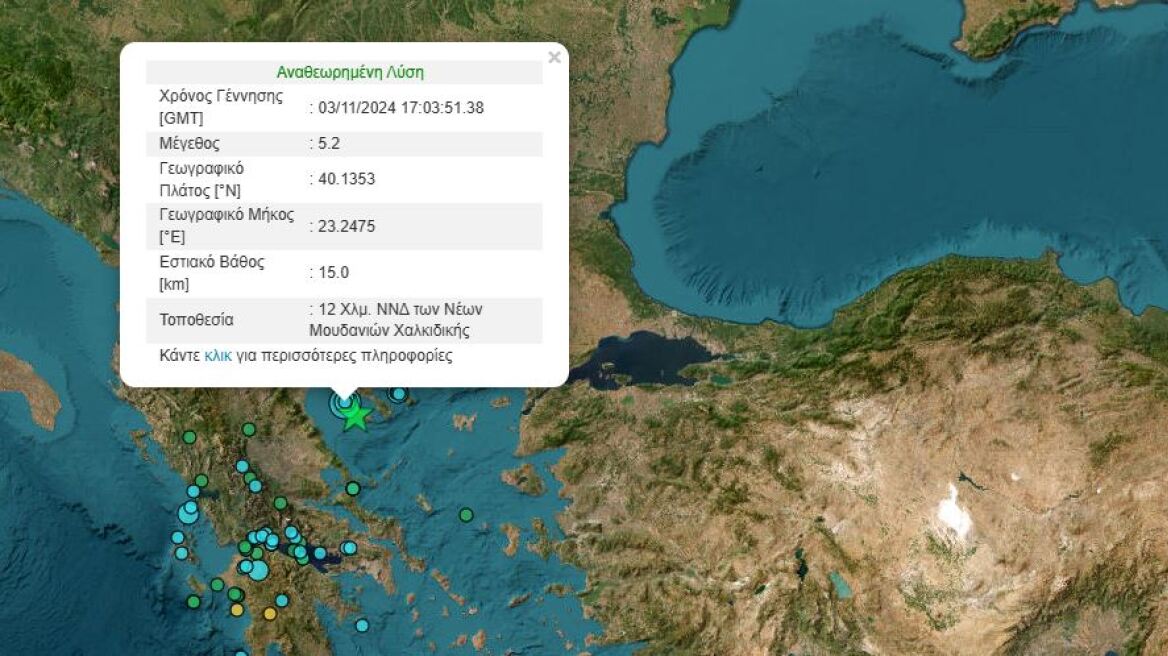Image resolution: width=1168 pixels, height=656 pixels.
Task: Close the earthquake info popup
Action: point(554,58)
